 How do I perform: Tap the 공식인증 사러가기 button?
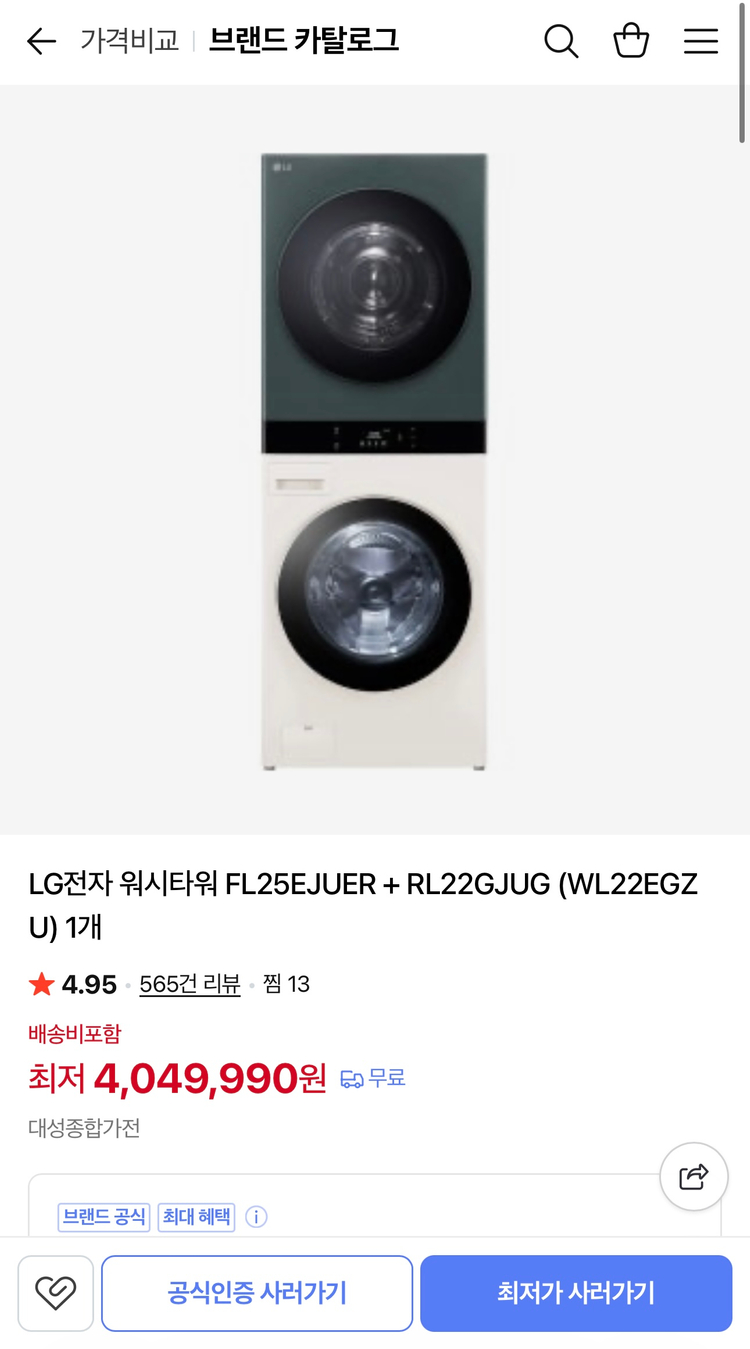pos(257,1293)
